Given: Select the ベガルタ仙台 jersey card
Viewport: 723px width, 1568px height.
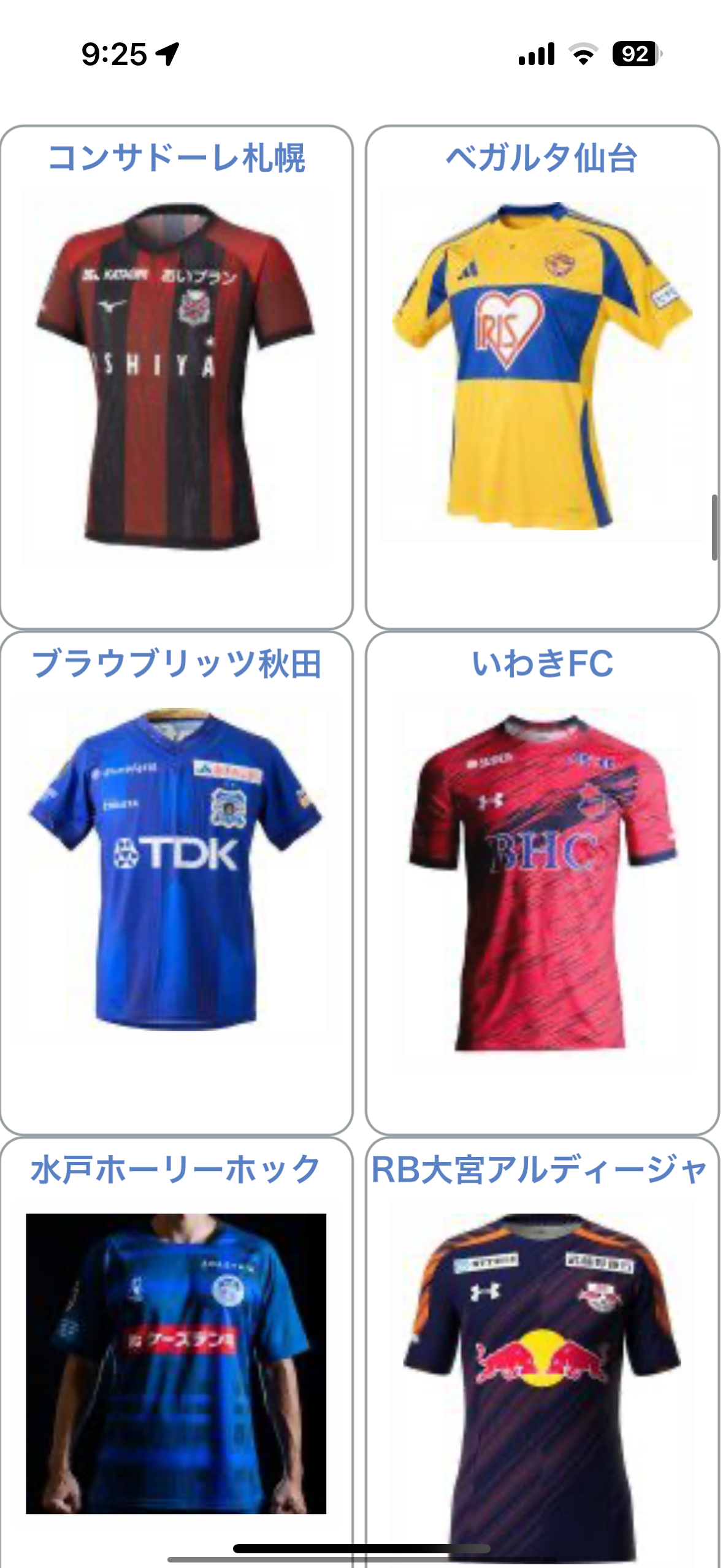Looking at the screenshot, I should coord(542,377).
